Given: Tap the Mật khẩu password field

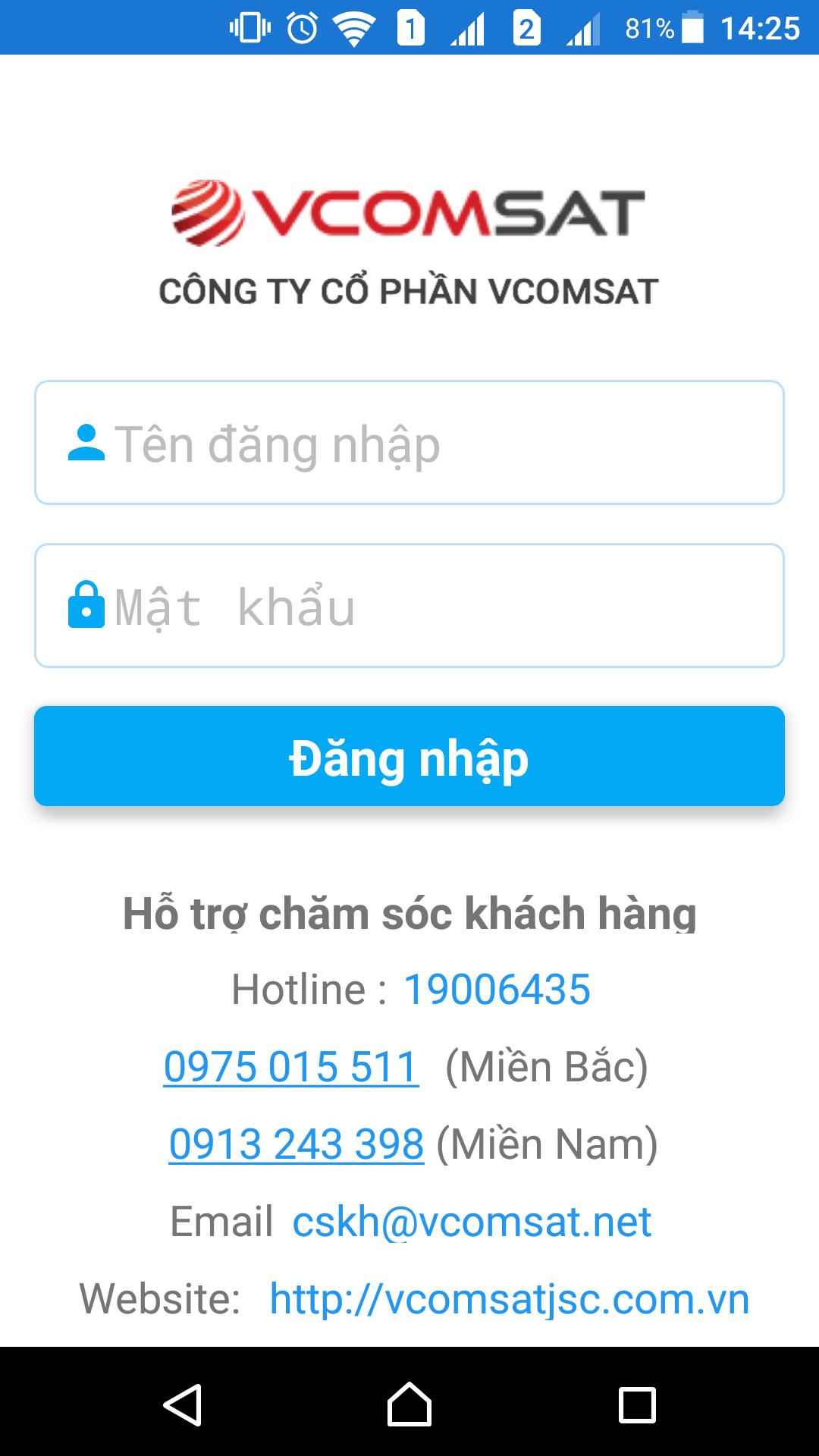Looking at the screenshot, I should pos(409,606).
